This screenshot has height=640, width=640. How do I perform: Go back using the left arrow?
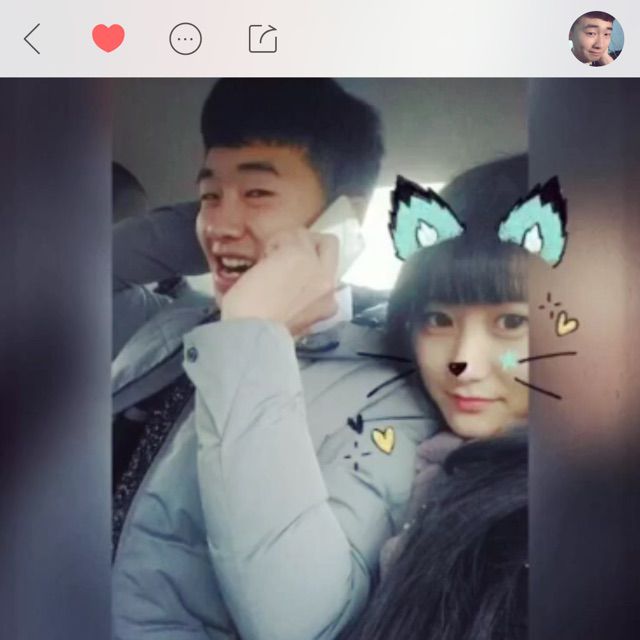point(32,39)
